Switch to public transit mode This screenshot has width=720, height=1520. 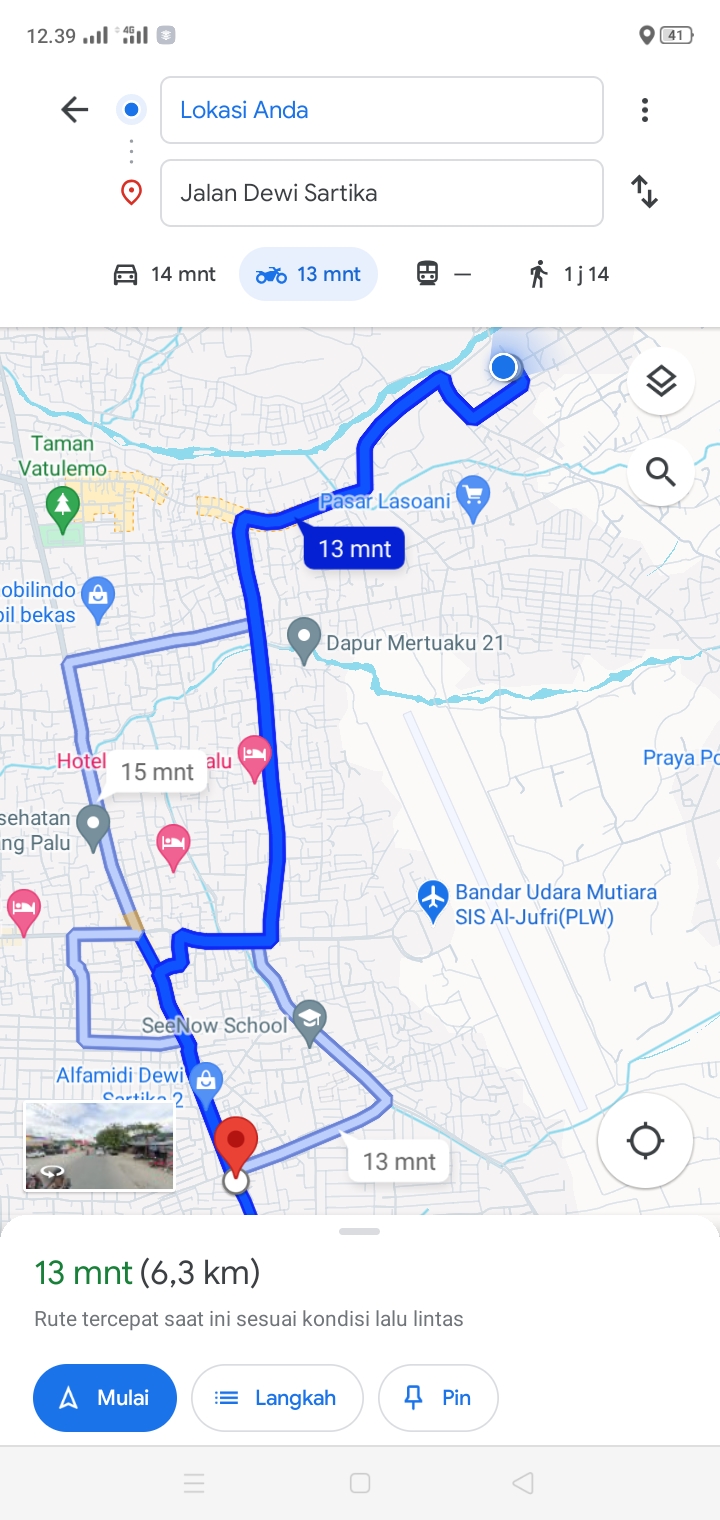tap(443, 274)
